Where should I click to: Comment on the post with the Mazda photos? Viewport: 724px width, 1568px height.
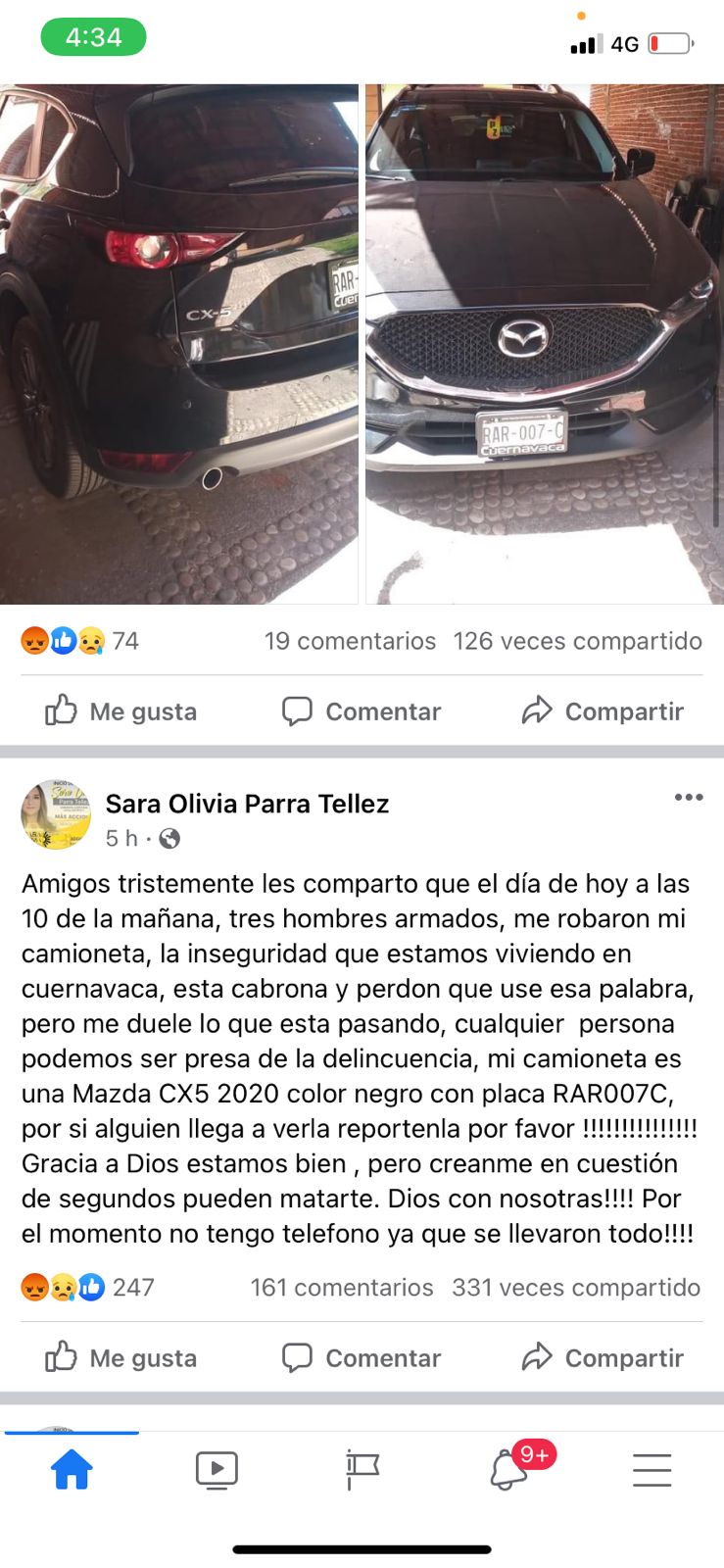click(362, 711)
